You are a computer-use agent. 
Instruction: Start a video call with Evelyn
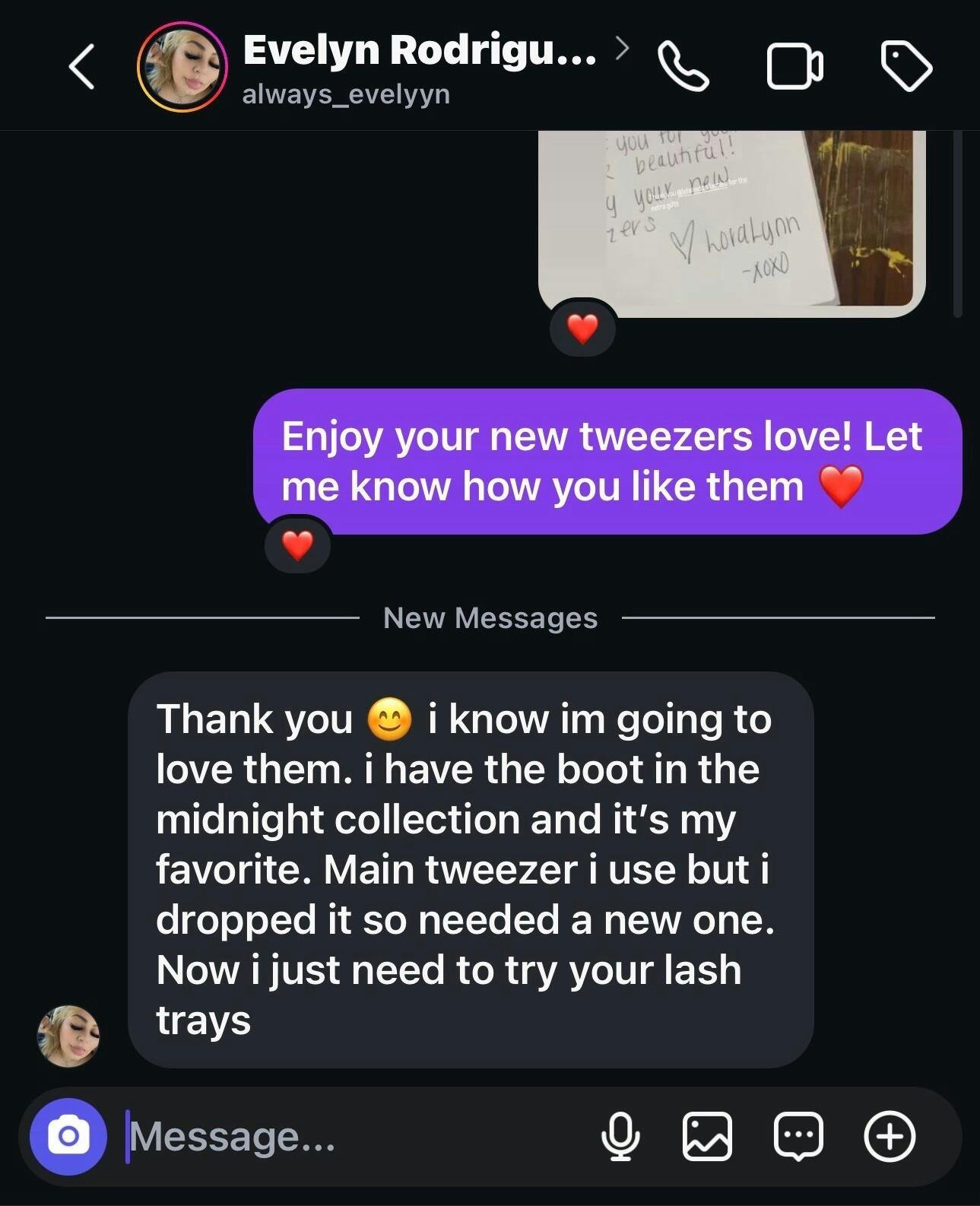[x=794, y=67]
